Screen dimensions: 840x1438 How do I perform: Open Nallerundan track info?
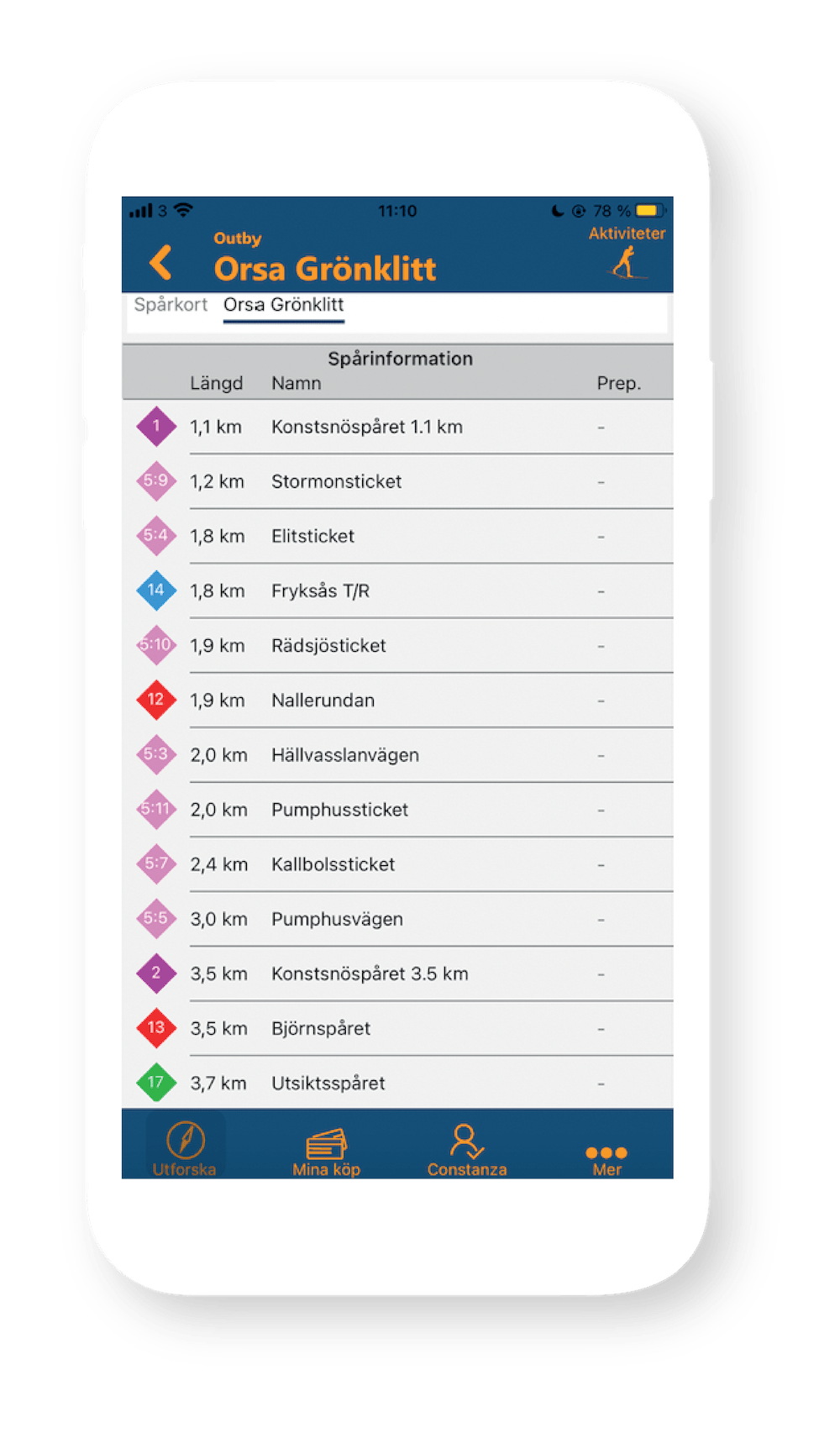(323, 700)
